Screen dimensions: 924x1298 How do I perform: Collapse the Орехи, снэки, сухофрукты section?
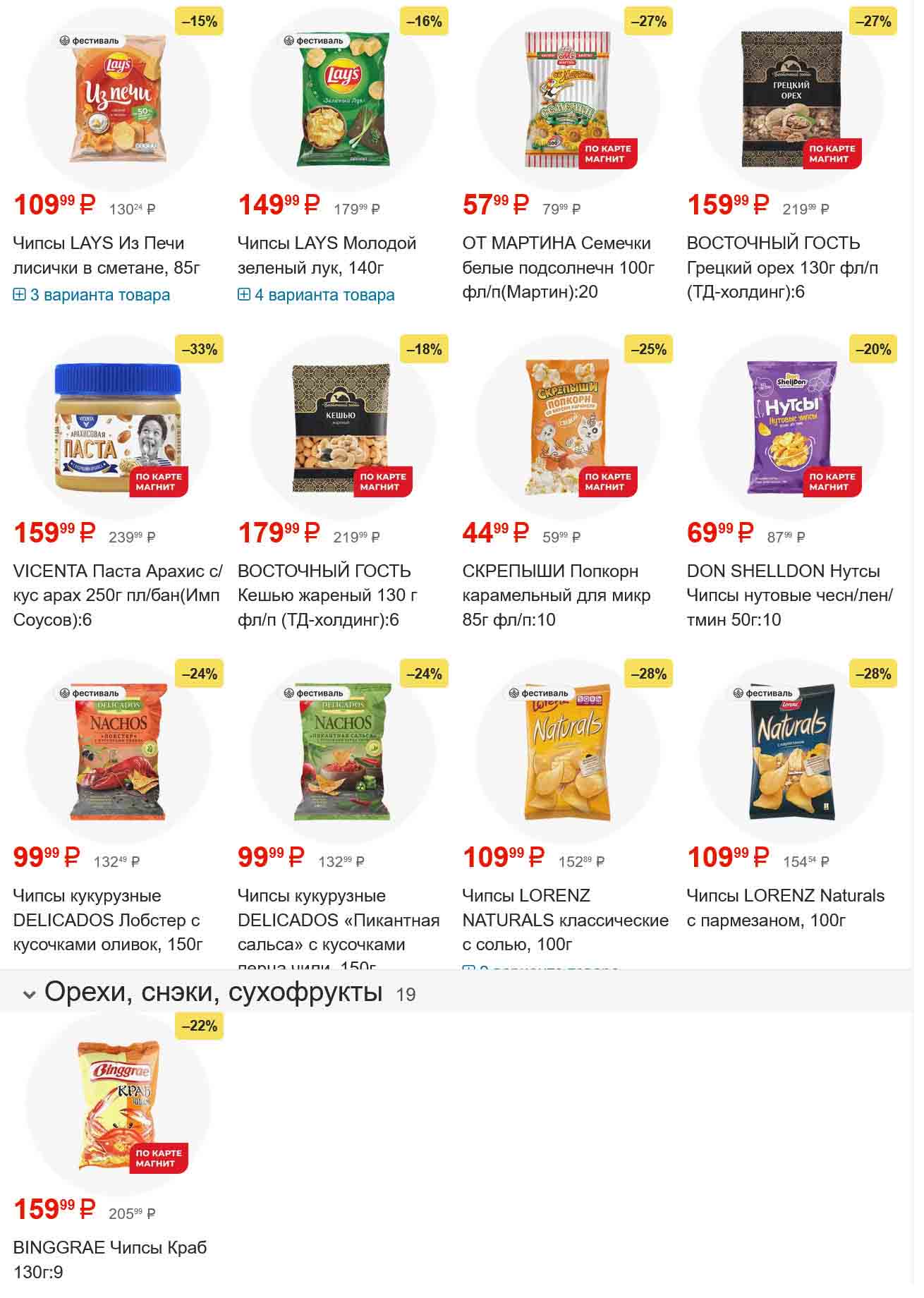(x=30, y=995)
